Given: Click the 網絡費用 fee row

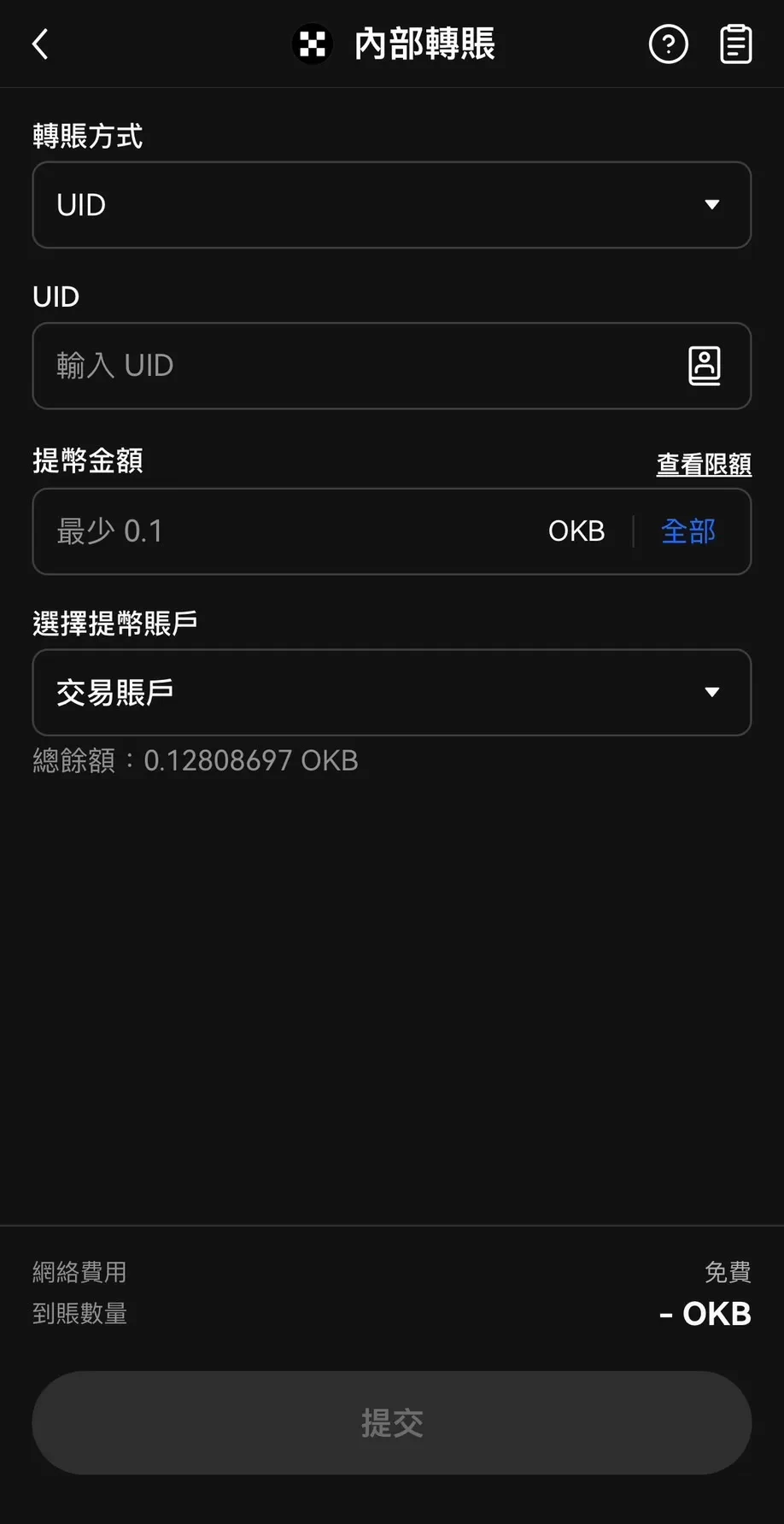Looking at the screenshot, I should point(79,1271).
